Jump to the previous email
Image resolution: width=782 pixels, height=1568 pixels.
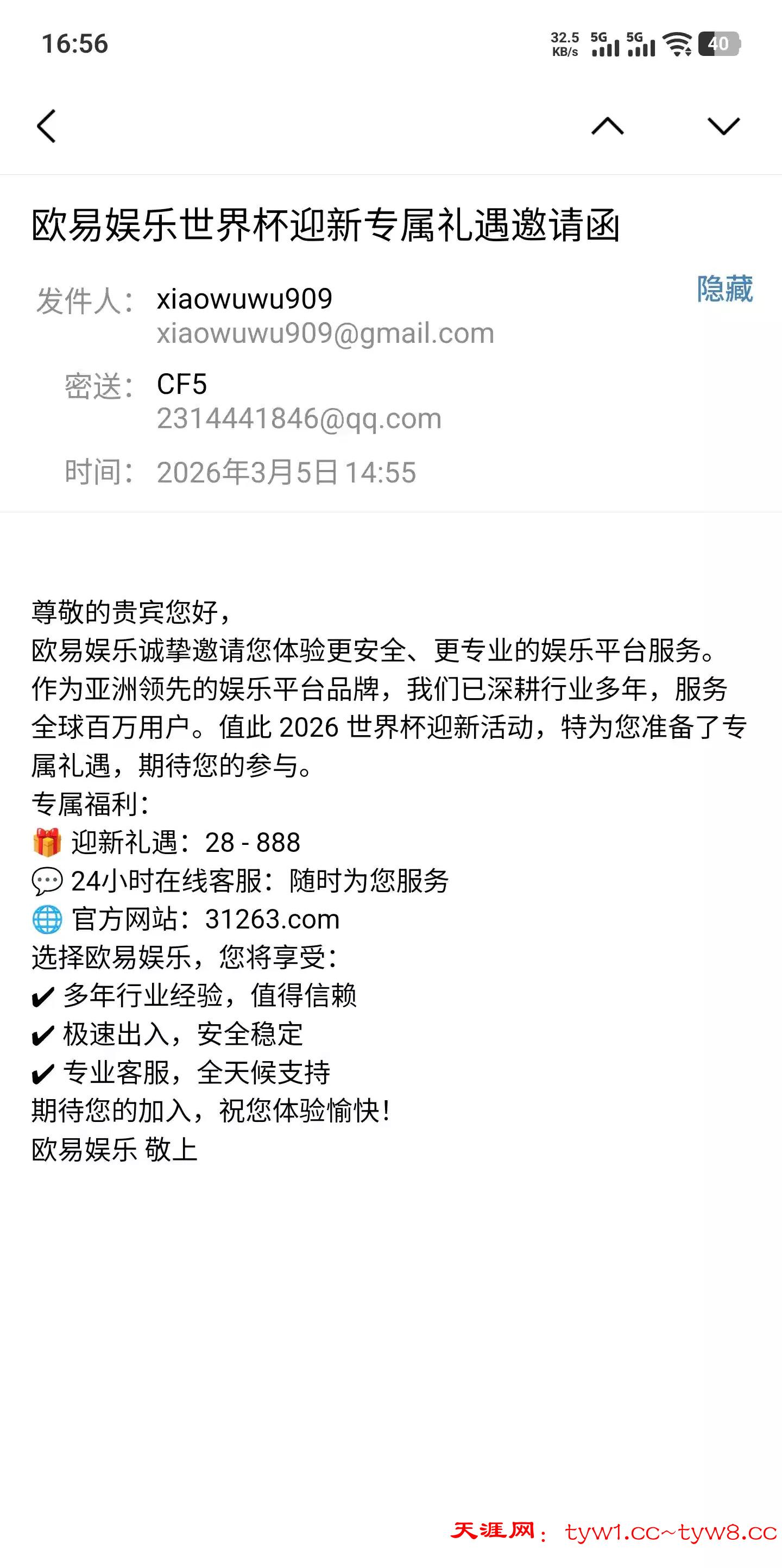coord(607,126)
